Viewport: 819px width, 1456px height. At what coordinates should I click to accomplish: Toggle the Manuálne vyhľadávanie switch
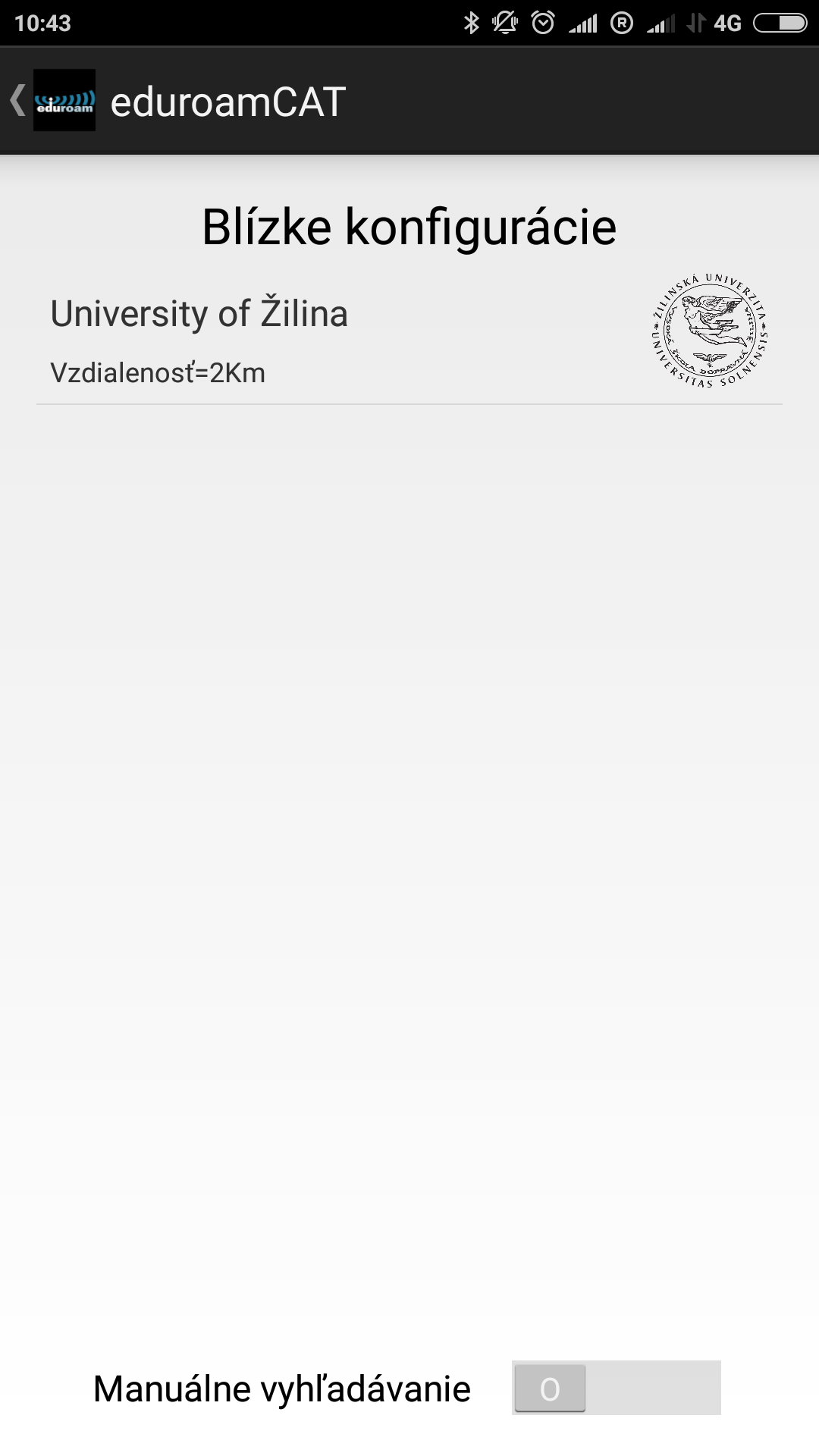[616, 1388]
